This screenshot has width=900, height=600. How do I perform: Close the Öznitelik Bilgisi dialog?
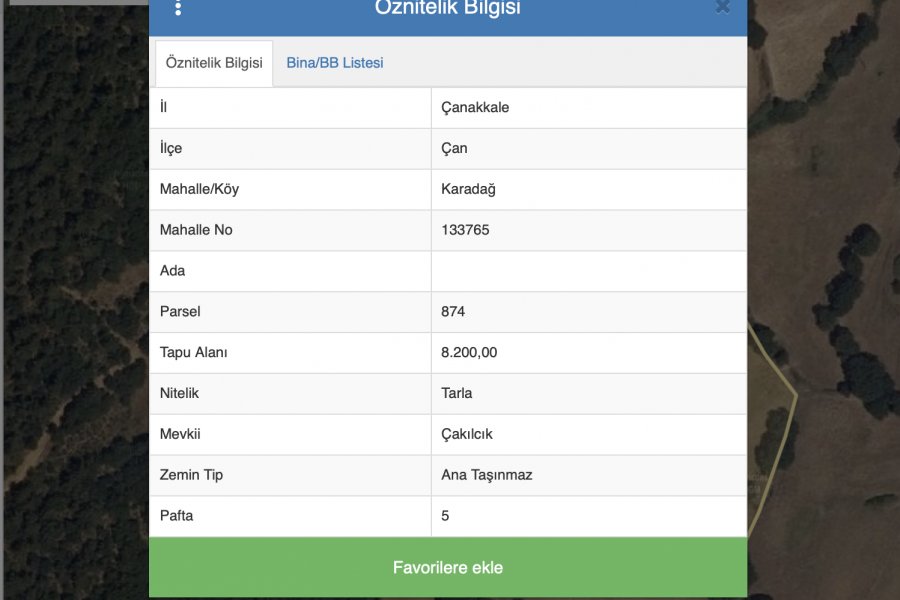tap(723, 6)
